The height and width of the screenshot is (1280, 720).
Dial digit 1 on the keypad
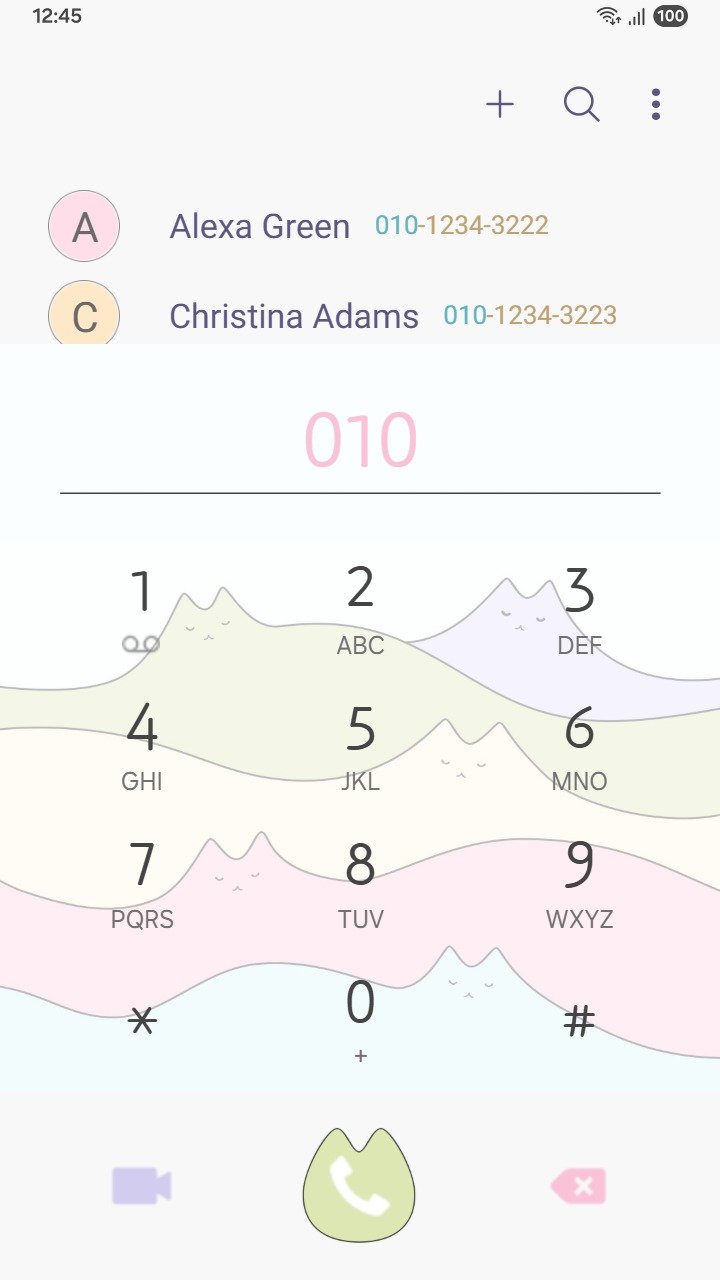click(x=142, y=605)
